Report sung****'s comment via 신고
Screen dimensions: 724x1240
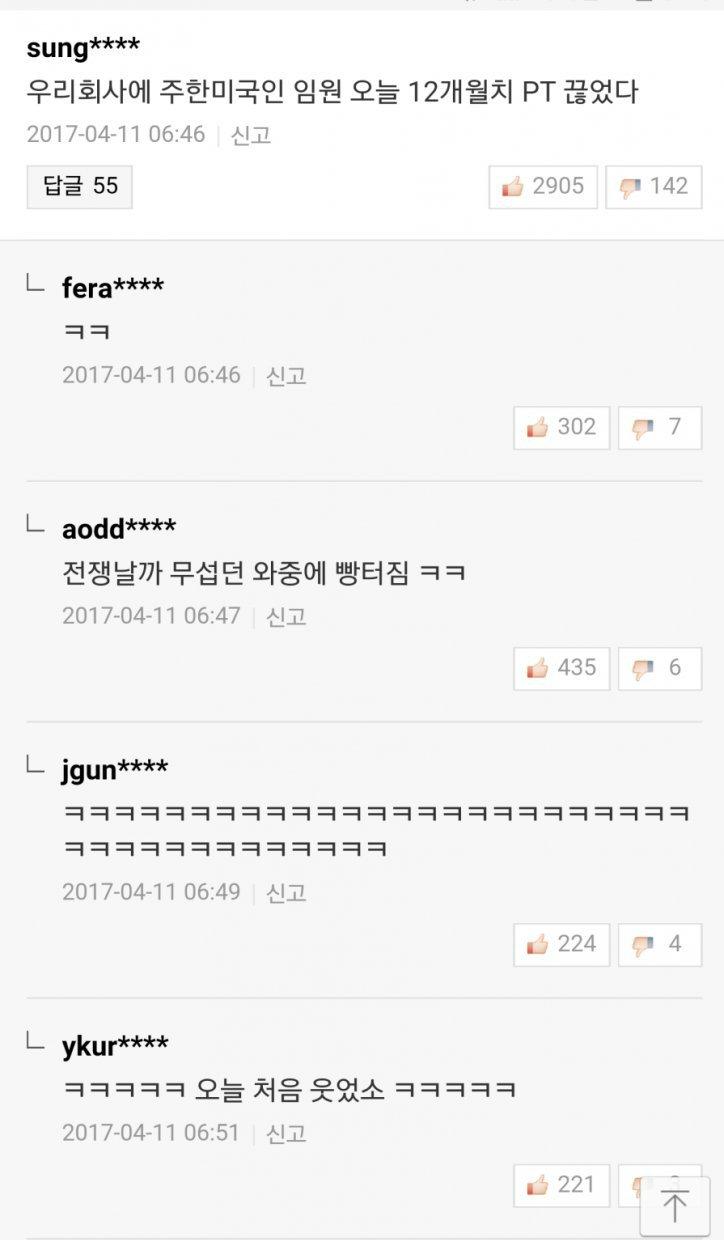pyautogui.click(x=251, y=135)
